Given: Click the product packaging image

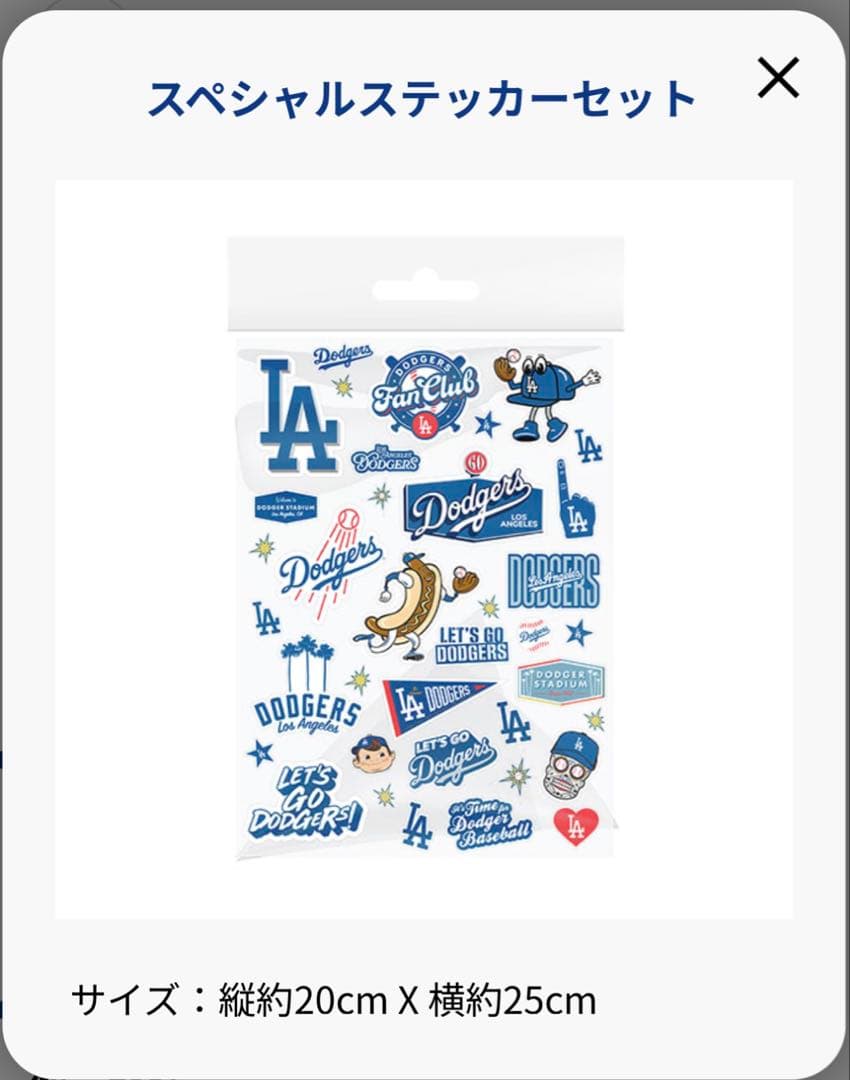Looking at the screenshot, I should tap(424, 550).
